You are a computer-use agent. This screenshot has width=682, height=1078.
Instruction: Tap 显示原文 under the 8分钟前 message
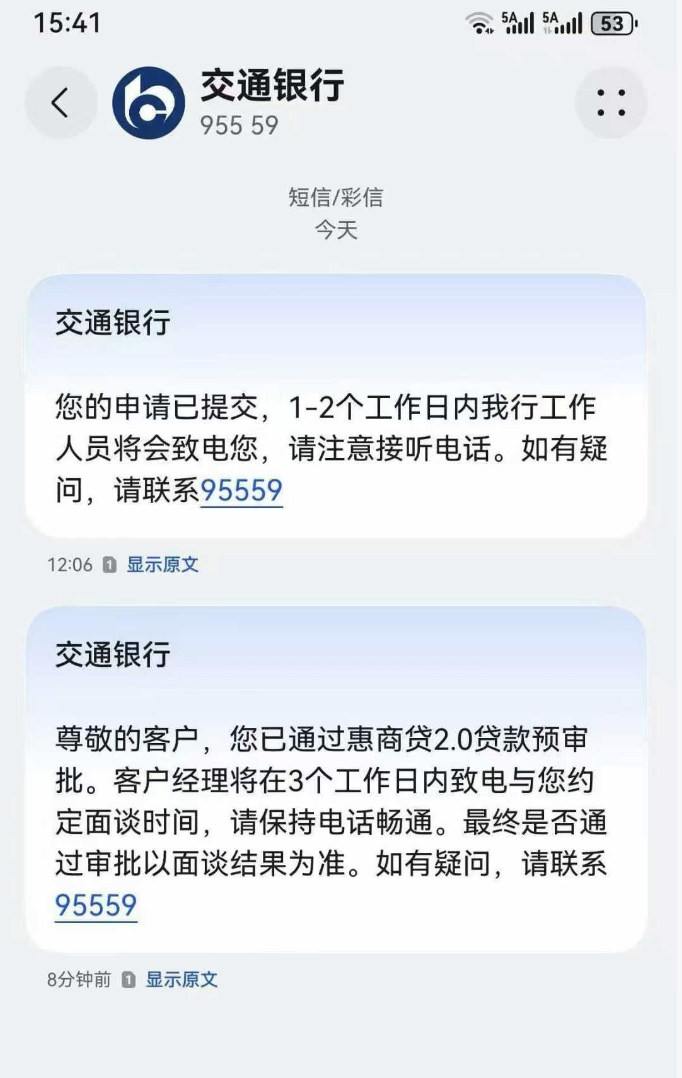point(181,980)
